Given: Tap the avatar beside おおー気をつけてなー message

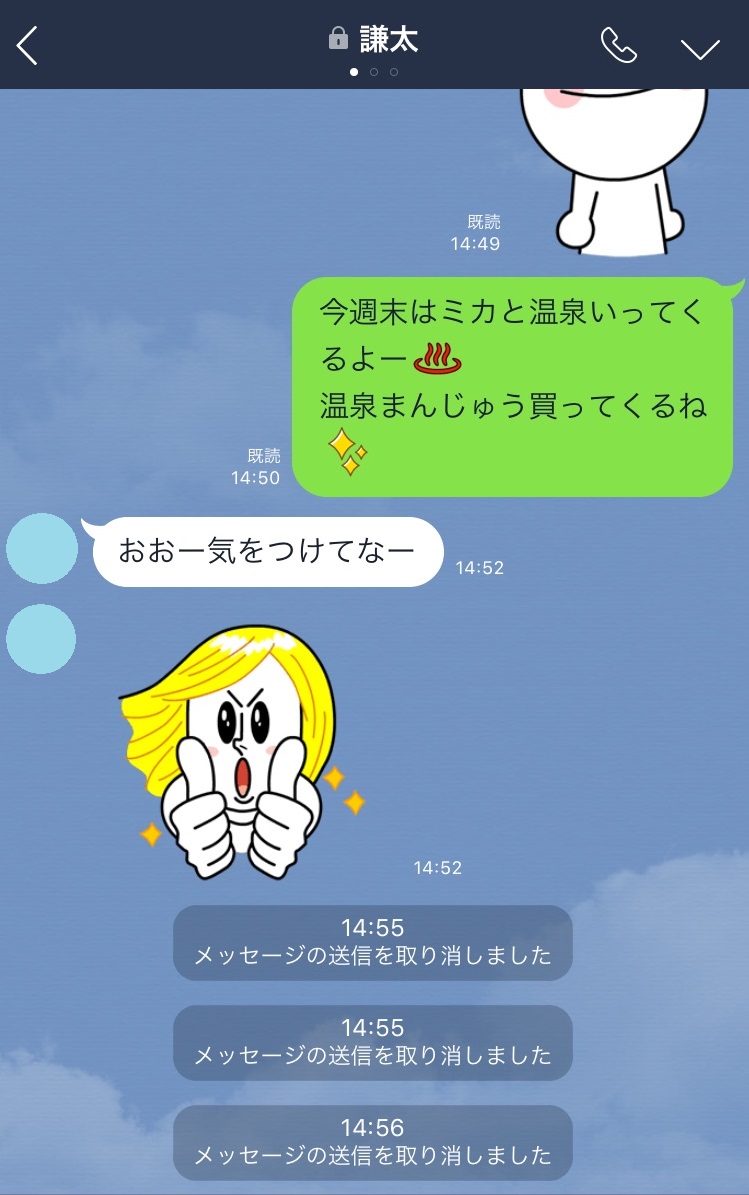Looking at the screenshot, I should pyautogui.click(x=40, y=550).
